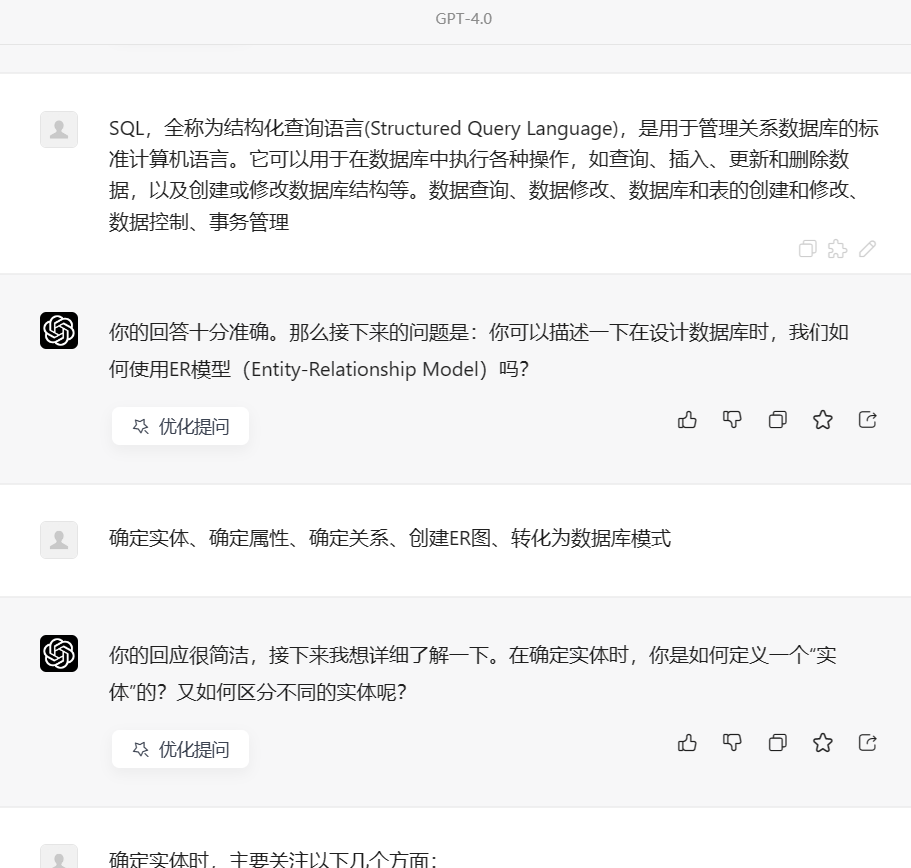Copy the reply asking about ER模型
This screenshot has width=911, height=868.
click(x=777, y=420)
